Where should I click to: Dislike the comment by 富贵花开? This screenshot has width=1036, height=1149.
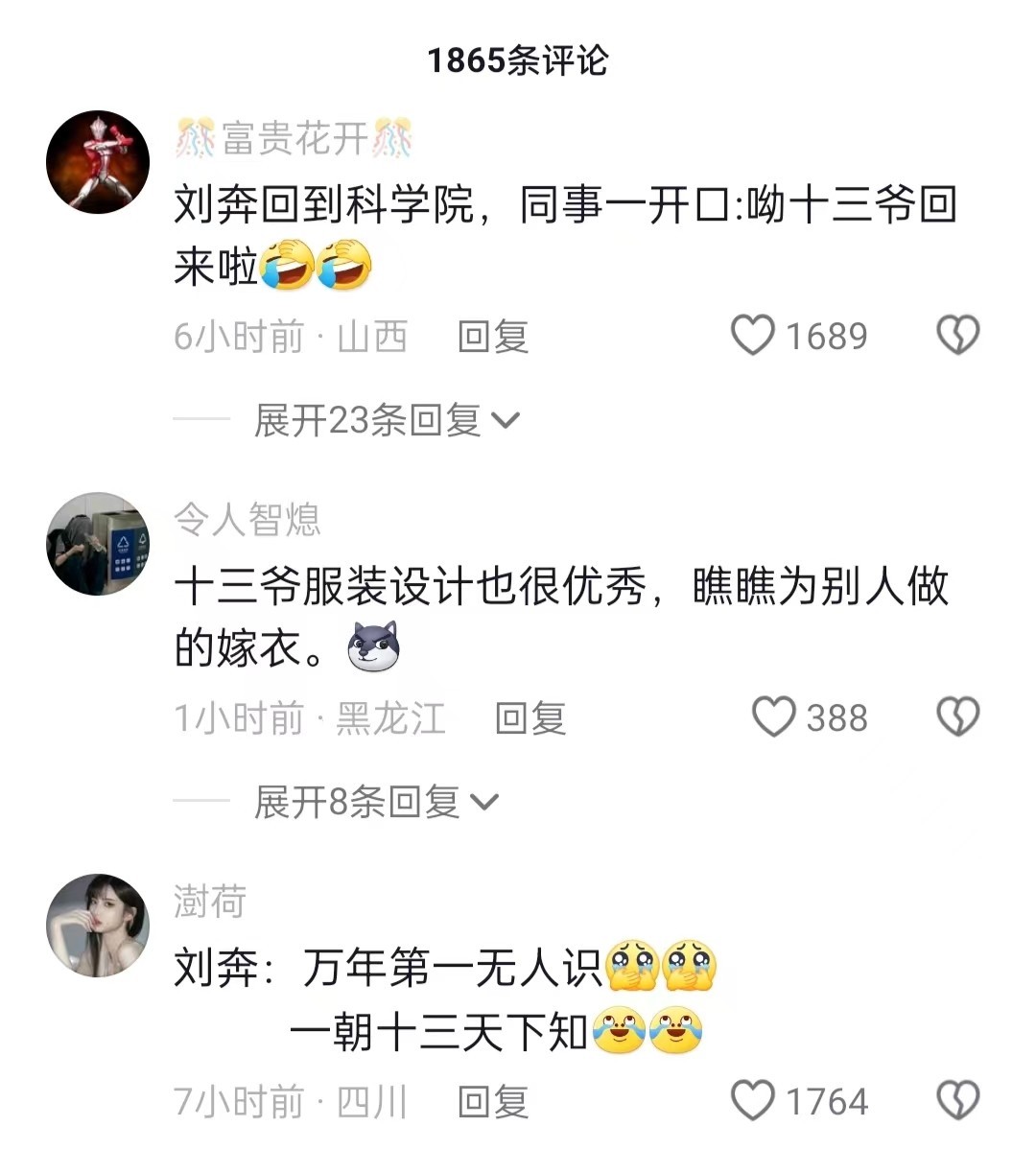957,336
